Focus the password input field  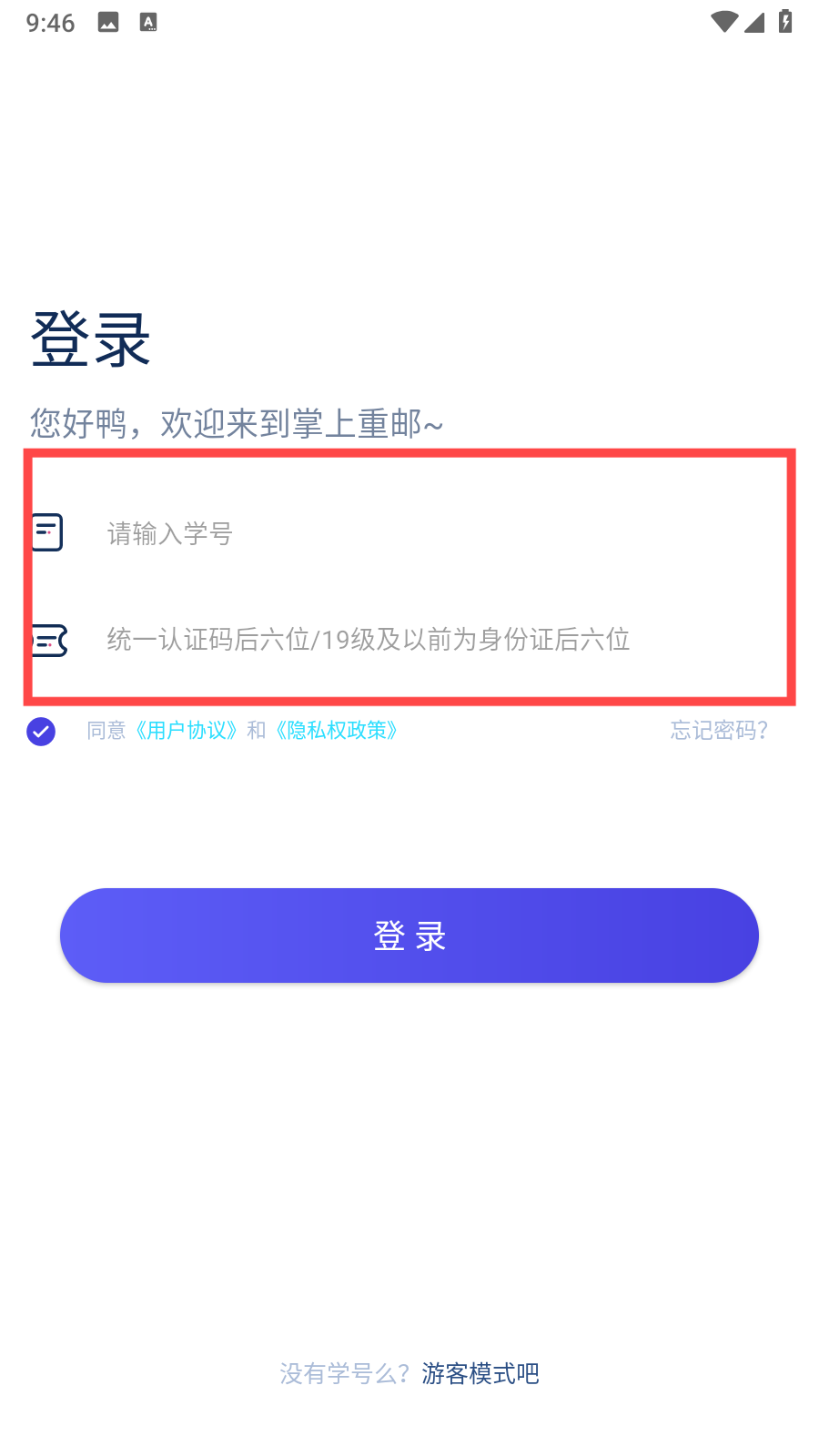pos(409,640)
